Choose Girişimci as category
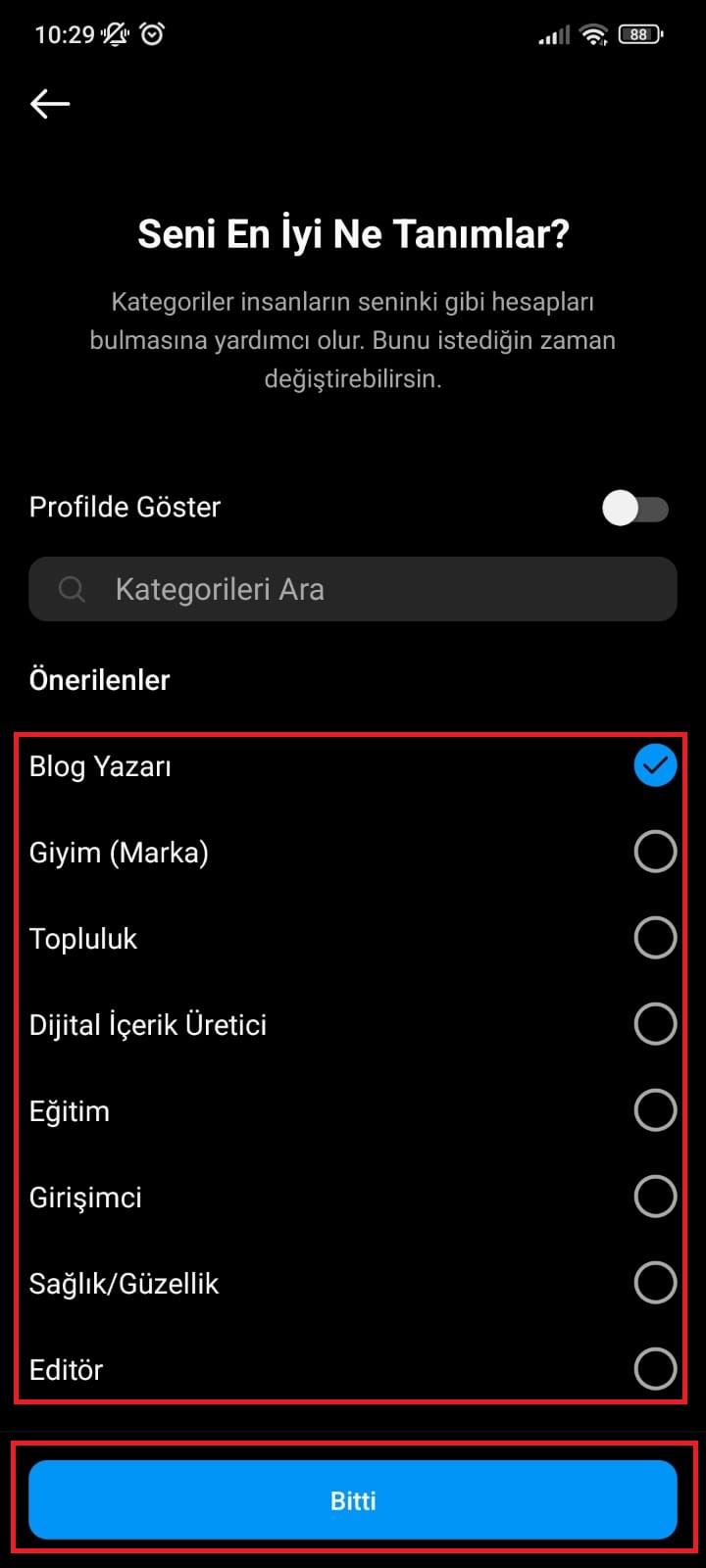 pyautogui.click(x=655, y=1197)
